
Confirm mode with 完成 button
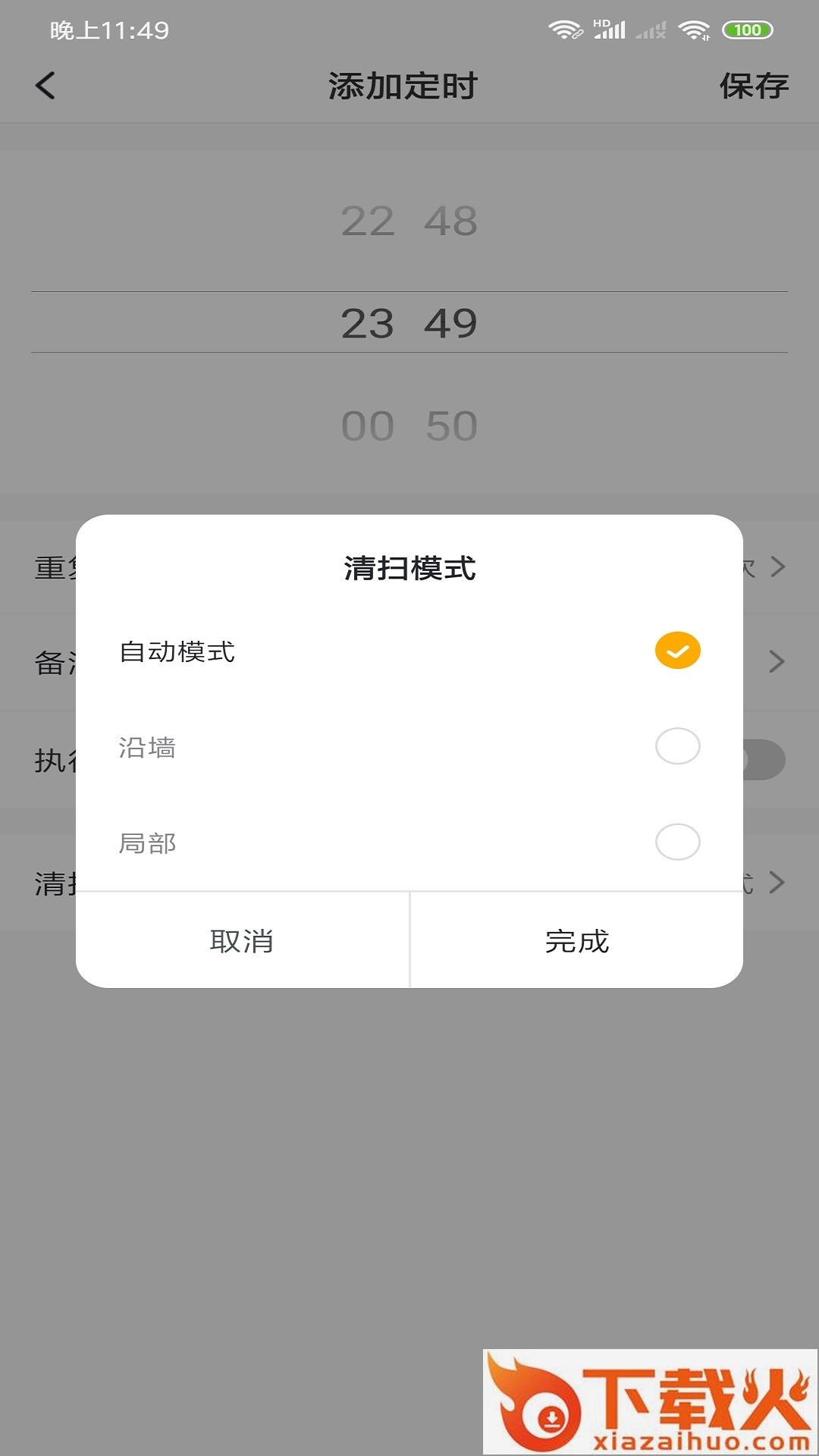click(x=576, y=941)
